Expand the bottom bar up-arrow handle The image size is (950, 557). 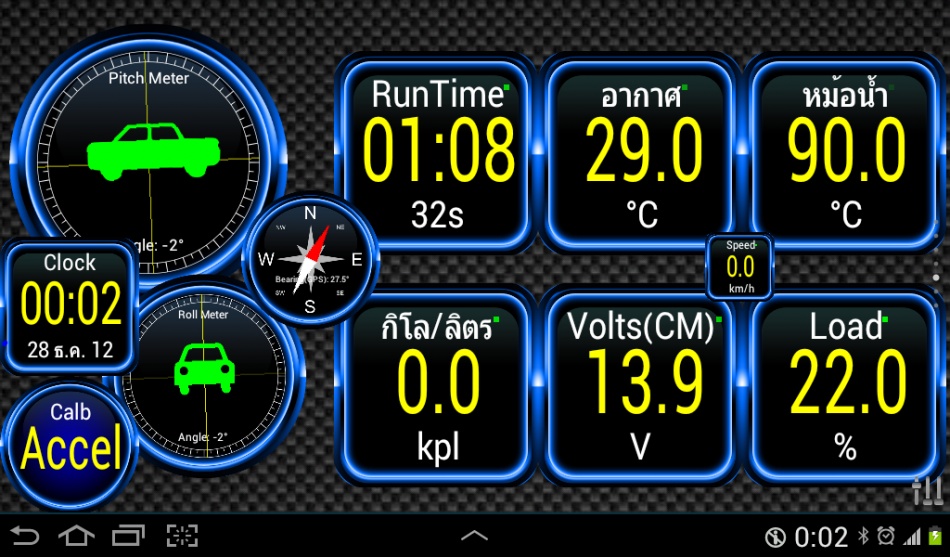pyautogui.click(x=474, y=536)
